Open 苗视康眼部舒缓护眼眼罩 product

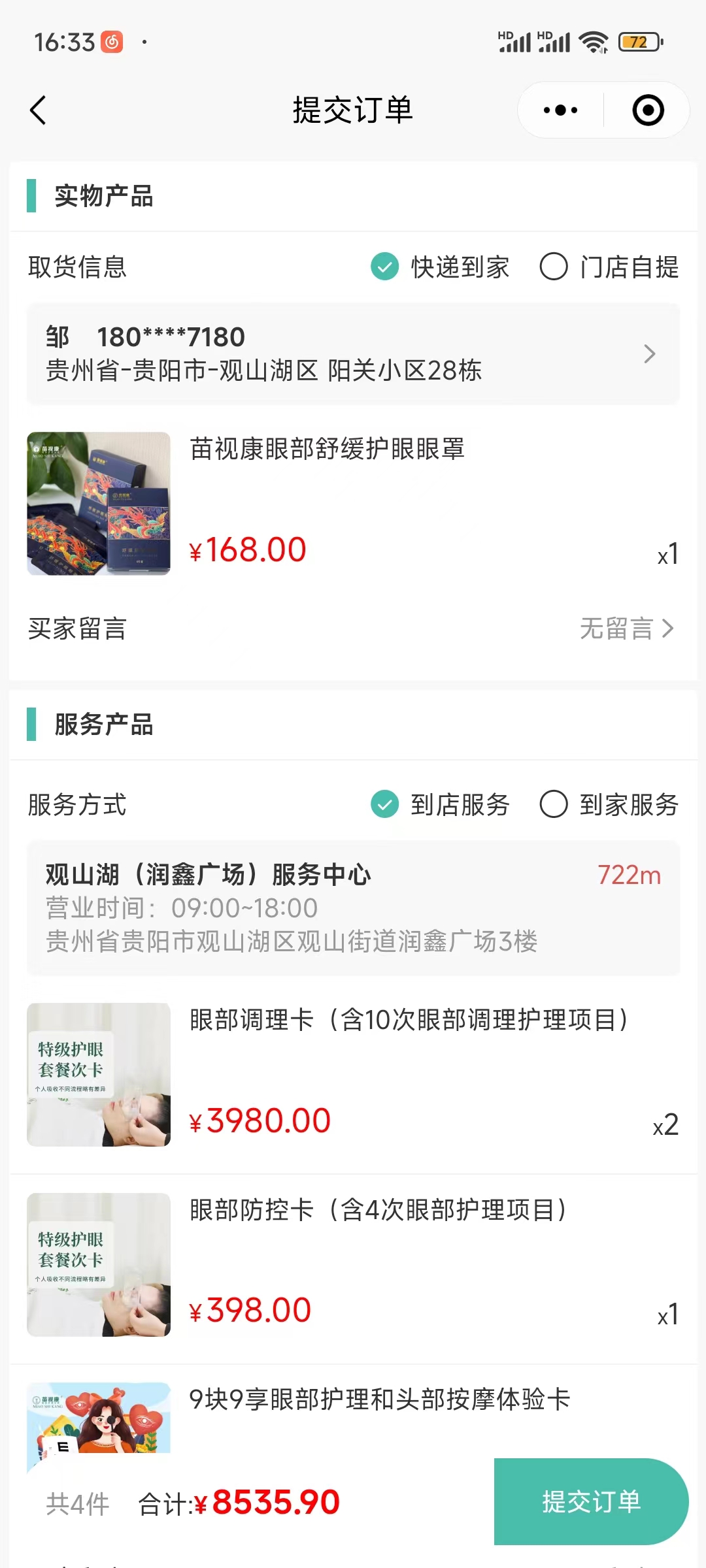(x=327, y=449)
